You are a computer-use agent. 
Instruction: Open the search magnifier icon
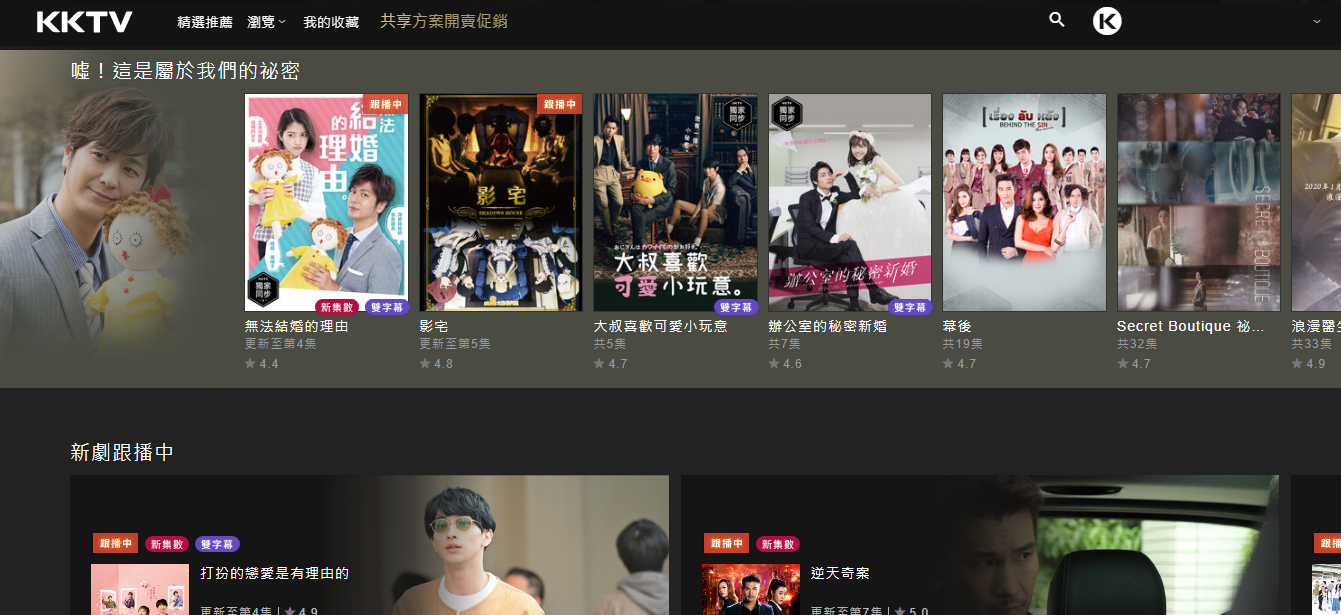1057,20
